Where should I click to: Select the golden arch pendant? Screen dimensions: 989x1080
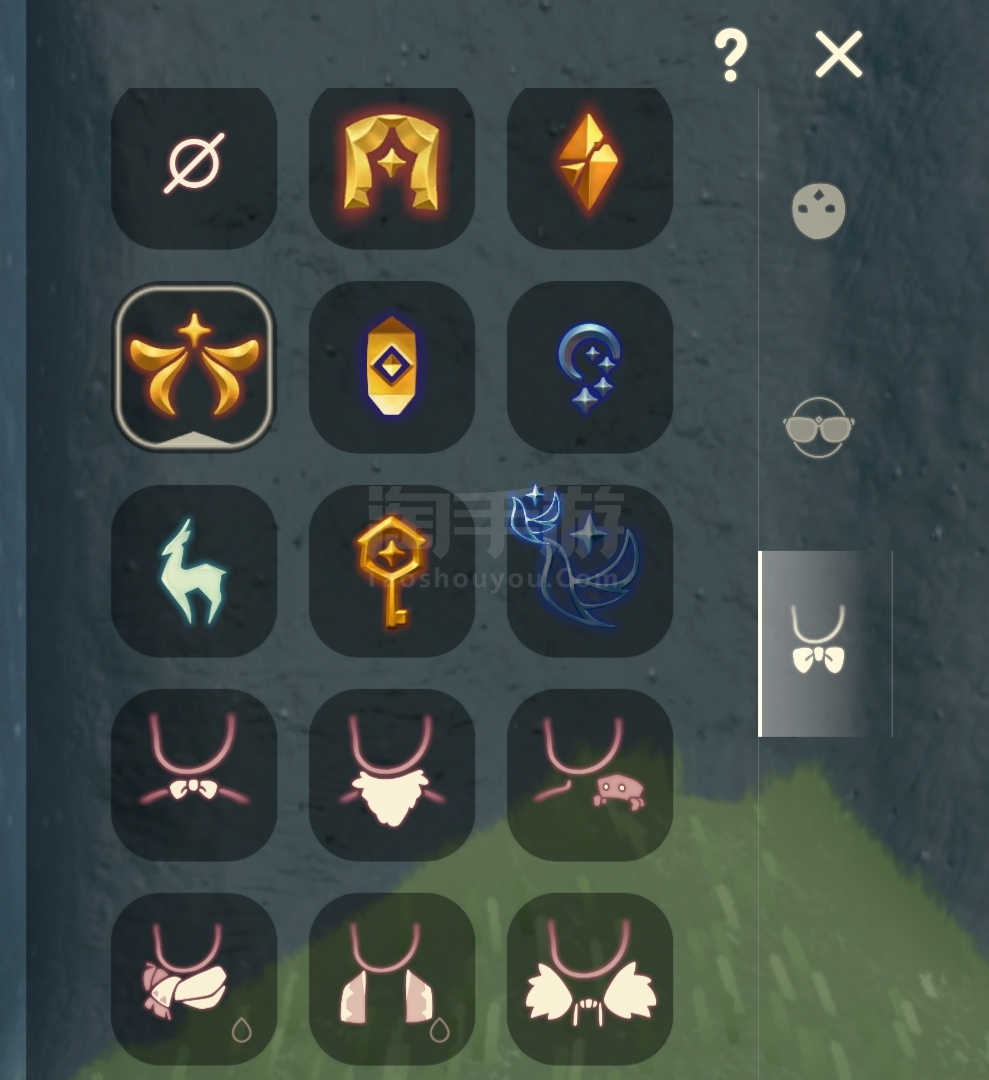[x=391, y=163]
